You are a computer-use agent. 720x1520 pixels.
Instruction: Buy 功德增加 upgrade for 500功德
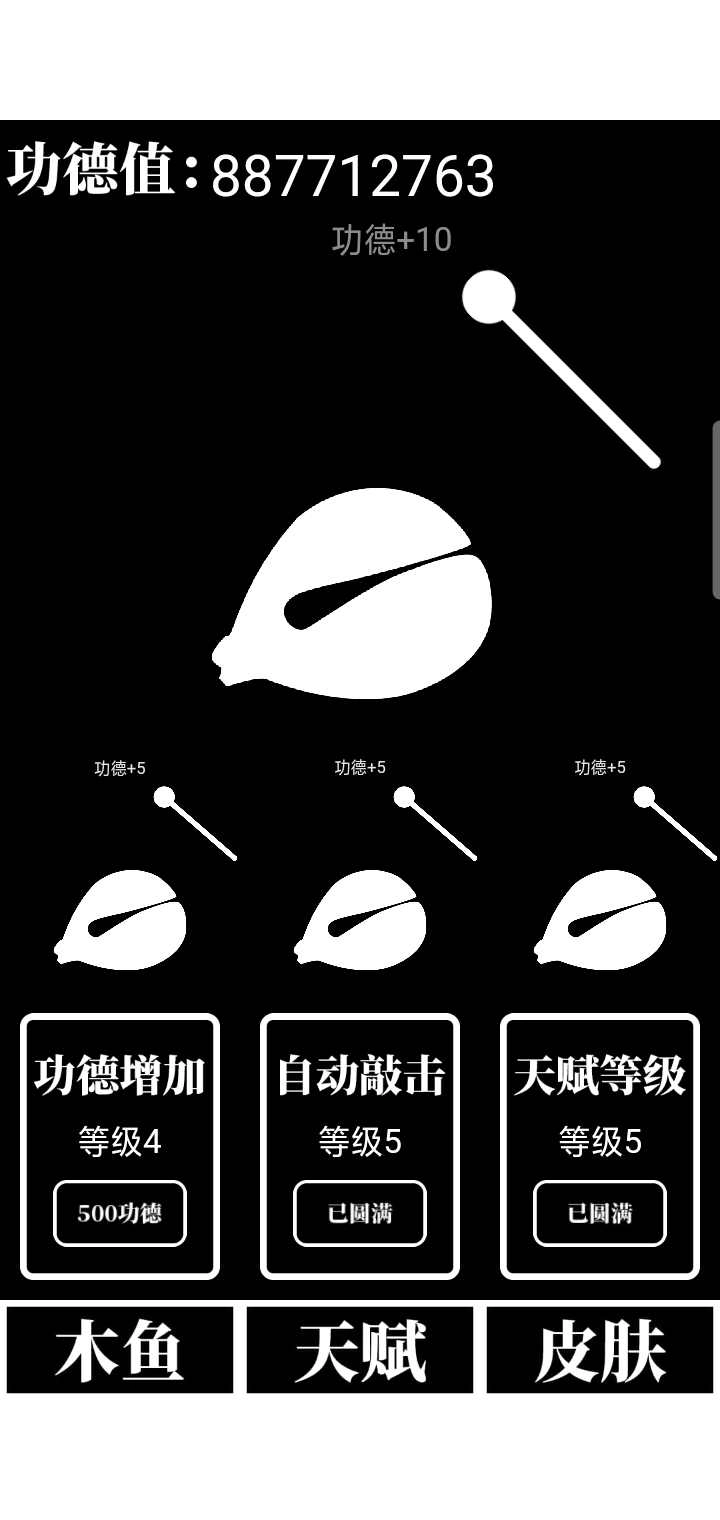120,1213
